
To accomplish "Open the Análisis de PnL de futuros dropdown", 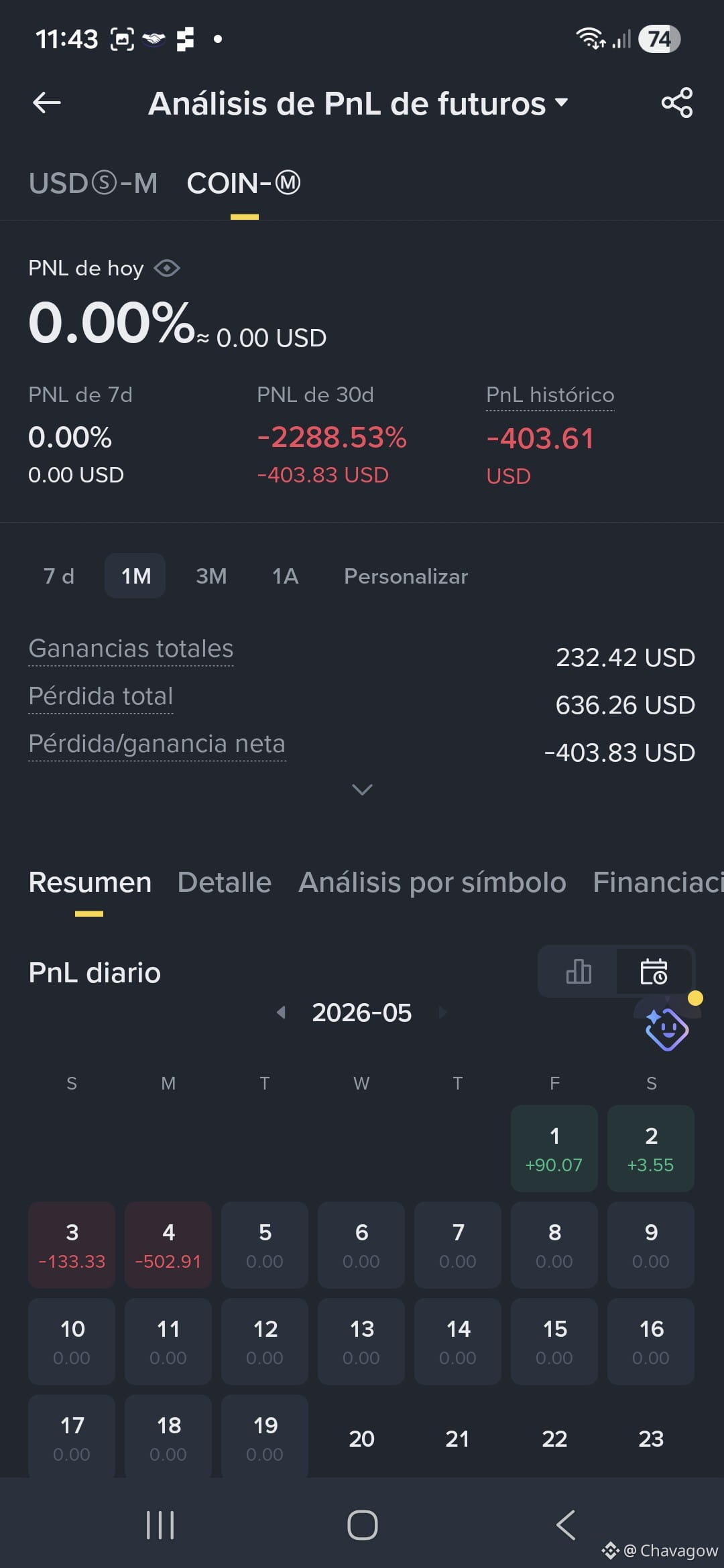I will 359,104.
